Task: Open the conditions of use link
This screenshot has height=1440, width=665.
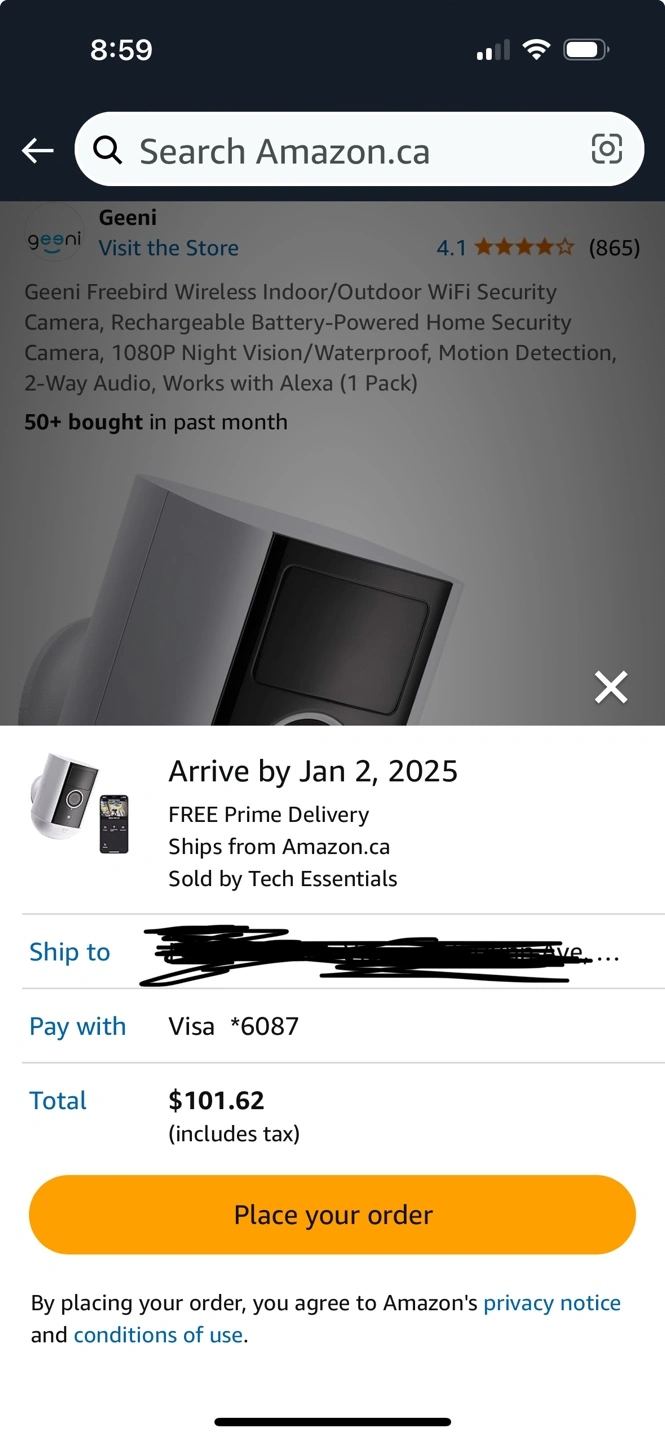Action: click(158, 1335)
